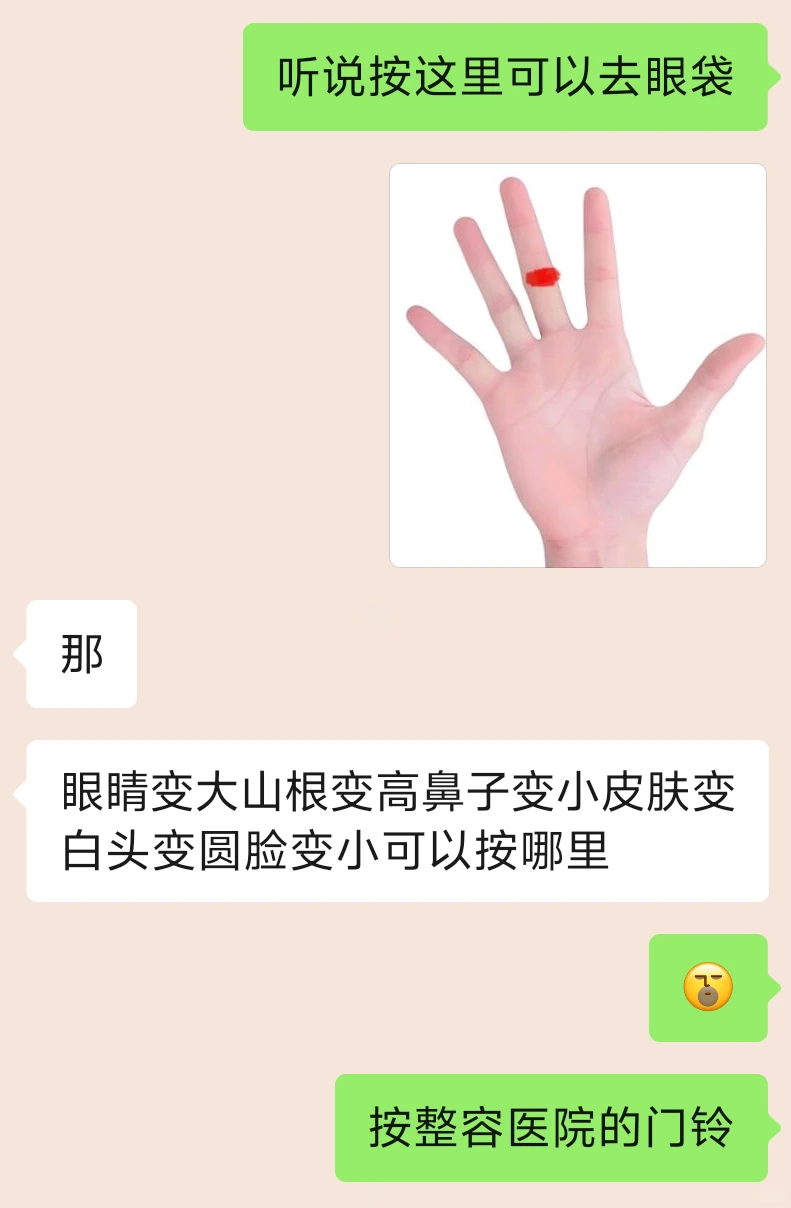Click the reply bubble containing '那'
The image size is (791, 1208).
(x=82, y=655)
